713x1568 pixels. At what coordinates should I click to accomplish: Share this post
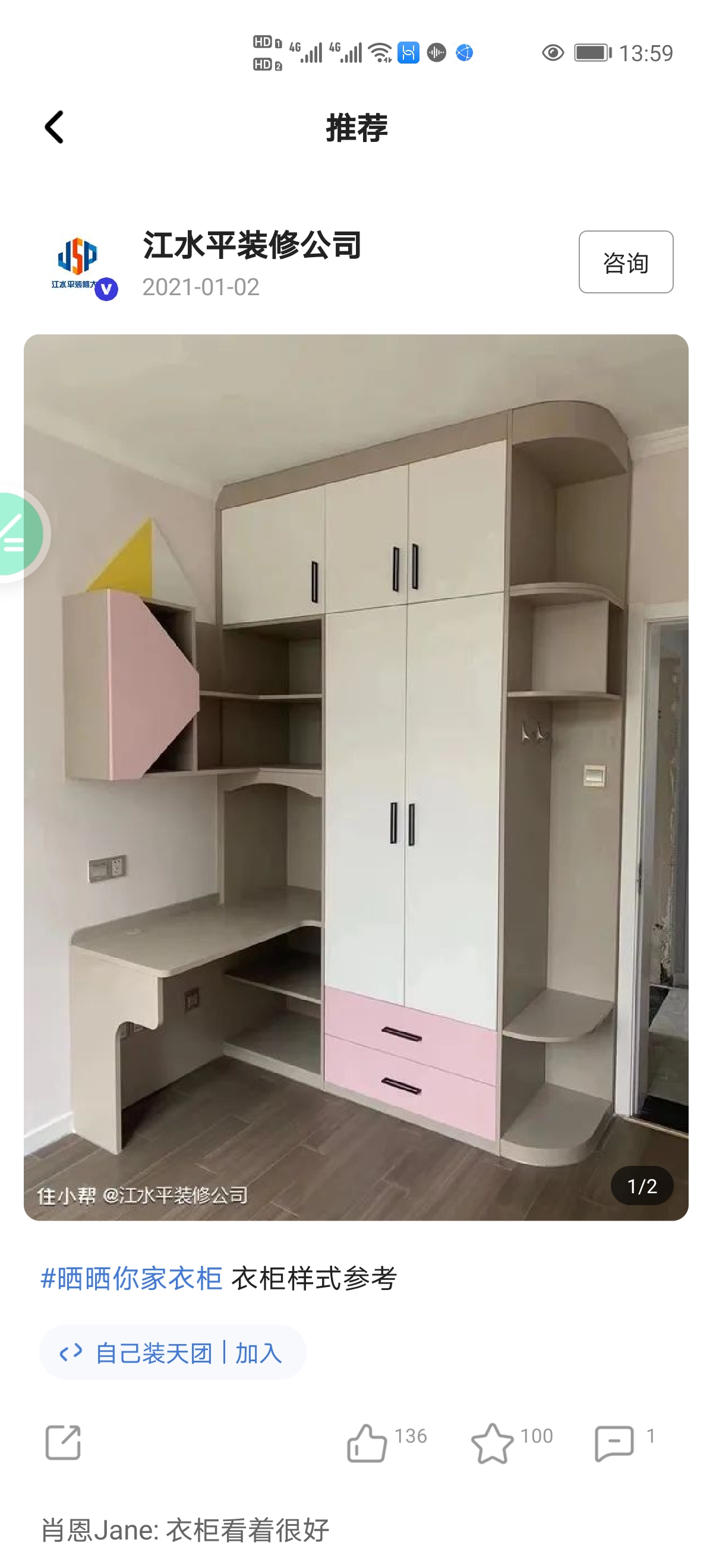[64, 1442]
